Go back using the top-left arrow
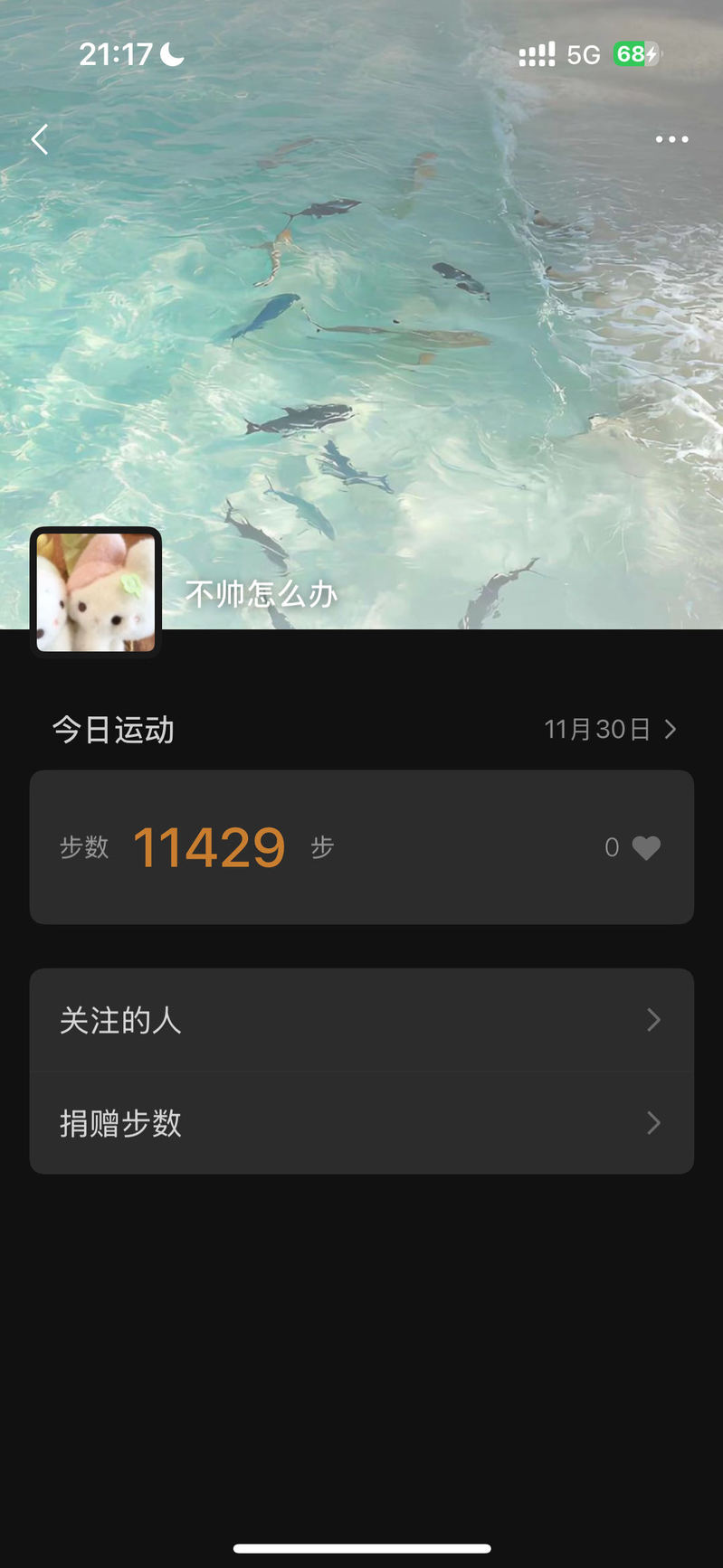This screenshot has height=1568, width=723. pos(40,139)
